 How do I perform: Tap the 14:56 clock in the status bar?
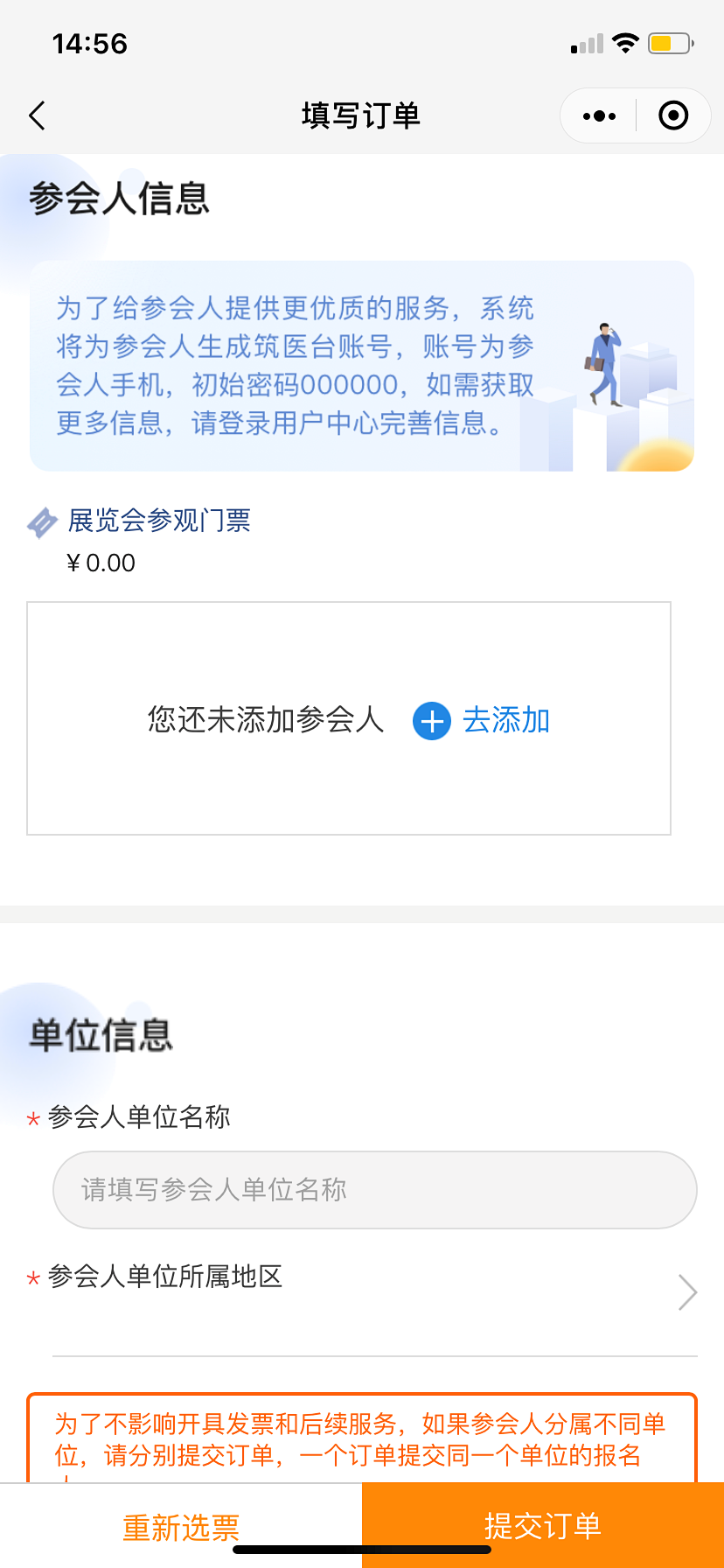tap(91, 42)
